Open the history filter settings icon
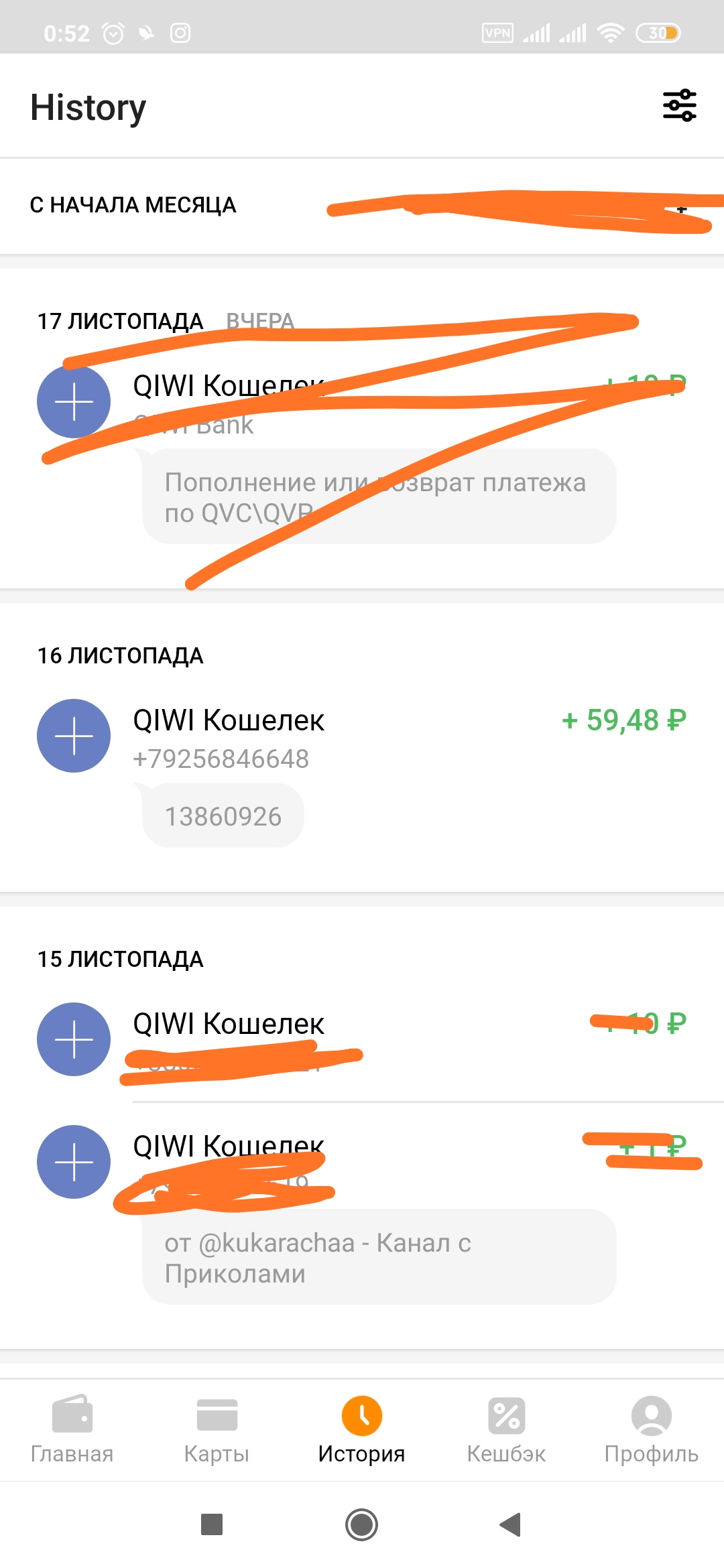This screenshot has height=1568, width=724. (679, 106)
